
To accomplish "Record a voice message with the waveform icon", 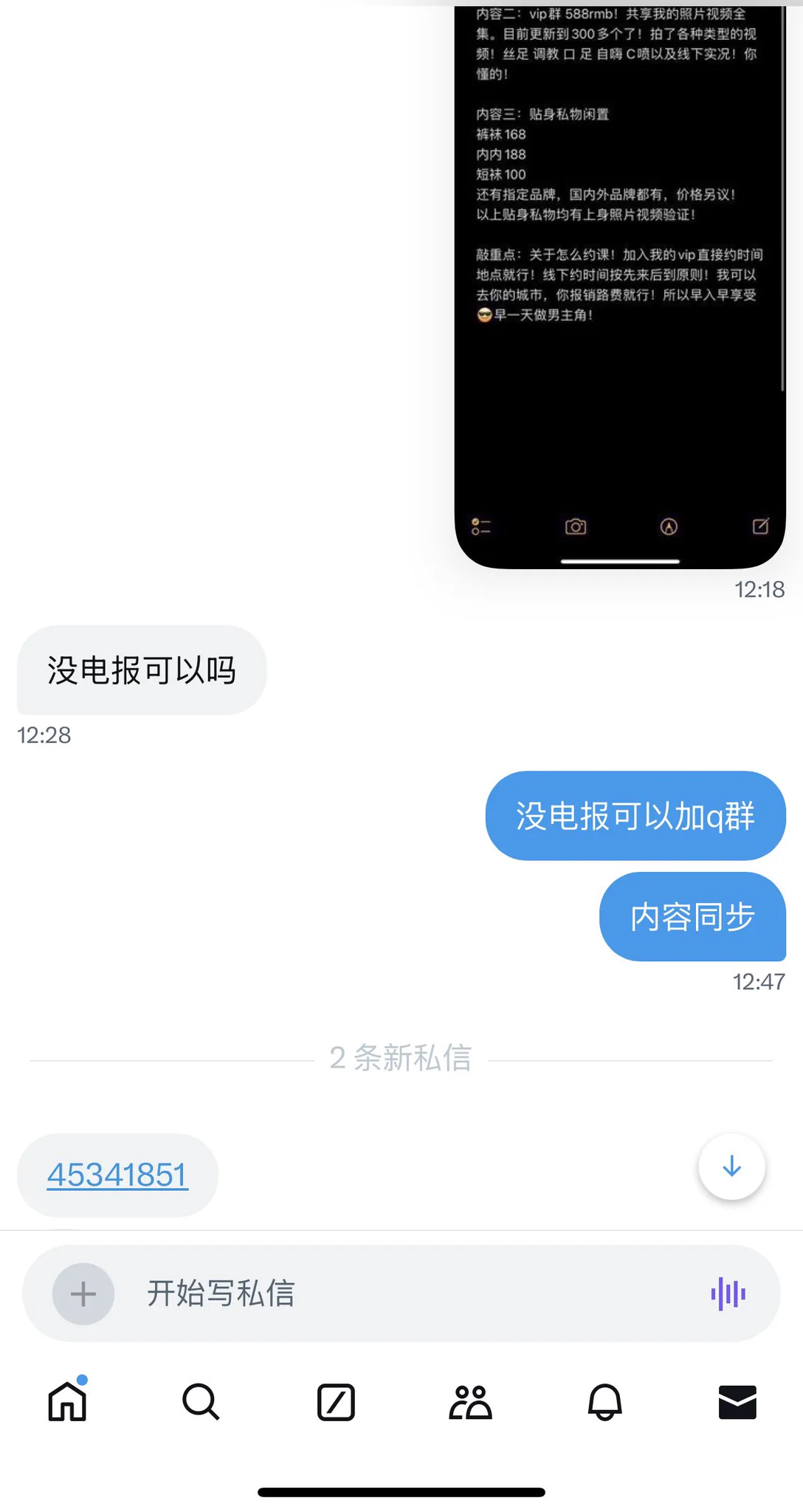I will pyautogui.click(x=728, y=1293).
